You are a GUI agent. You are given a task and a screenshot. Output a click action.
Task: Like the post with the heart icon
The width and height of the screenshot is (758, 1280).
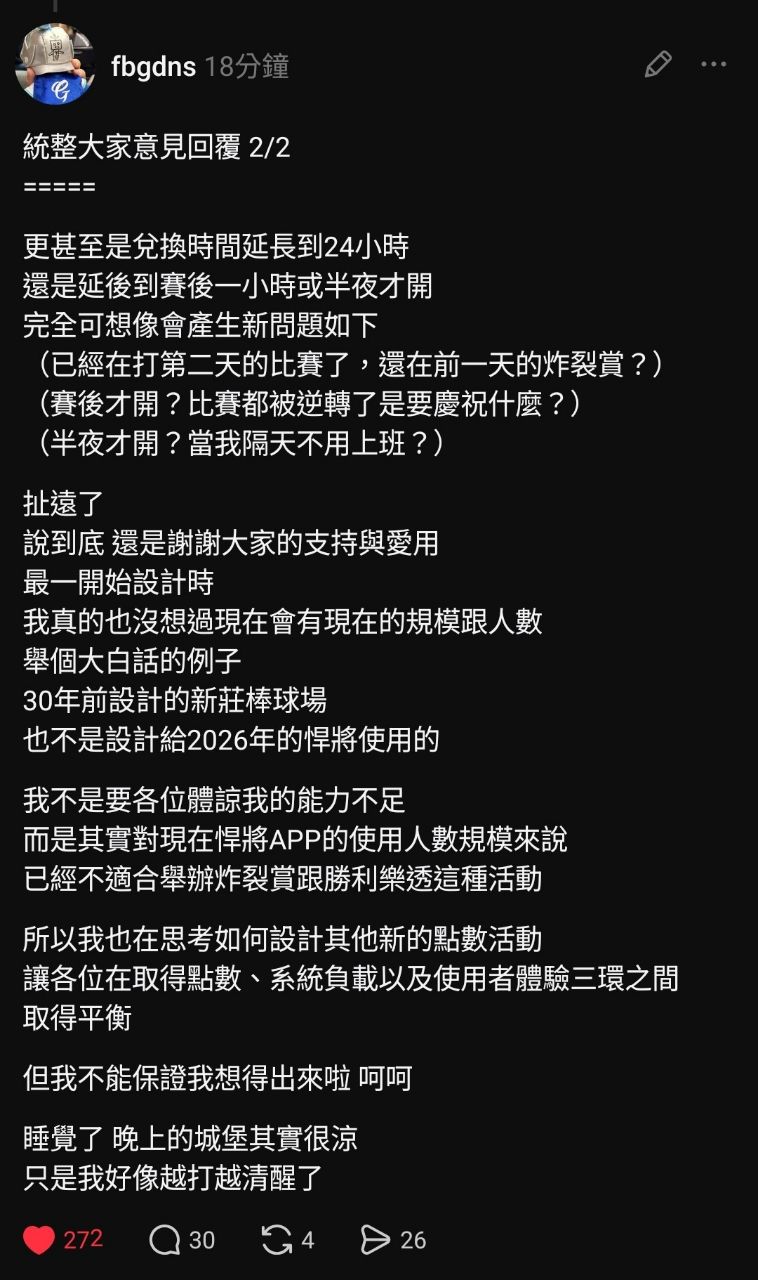click(x=39, y=1240)
